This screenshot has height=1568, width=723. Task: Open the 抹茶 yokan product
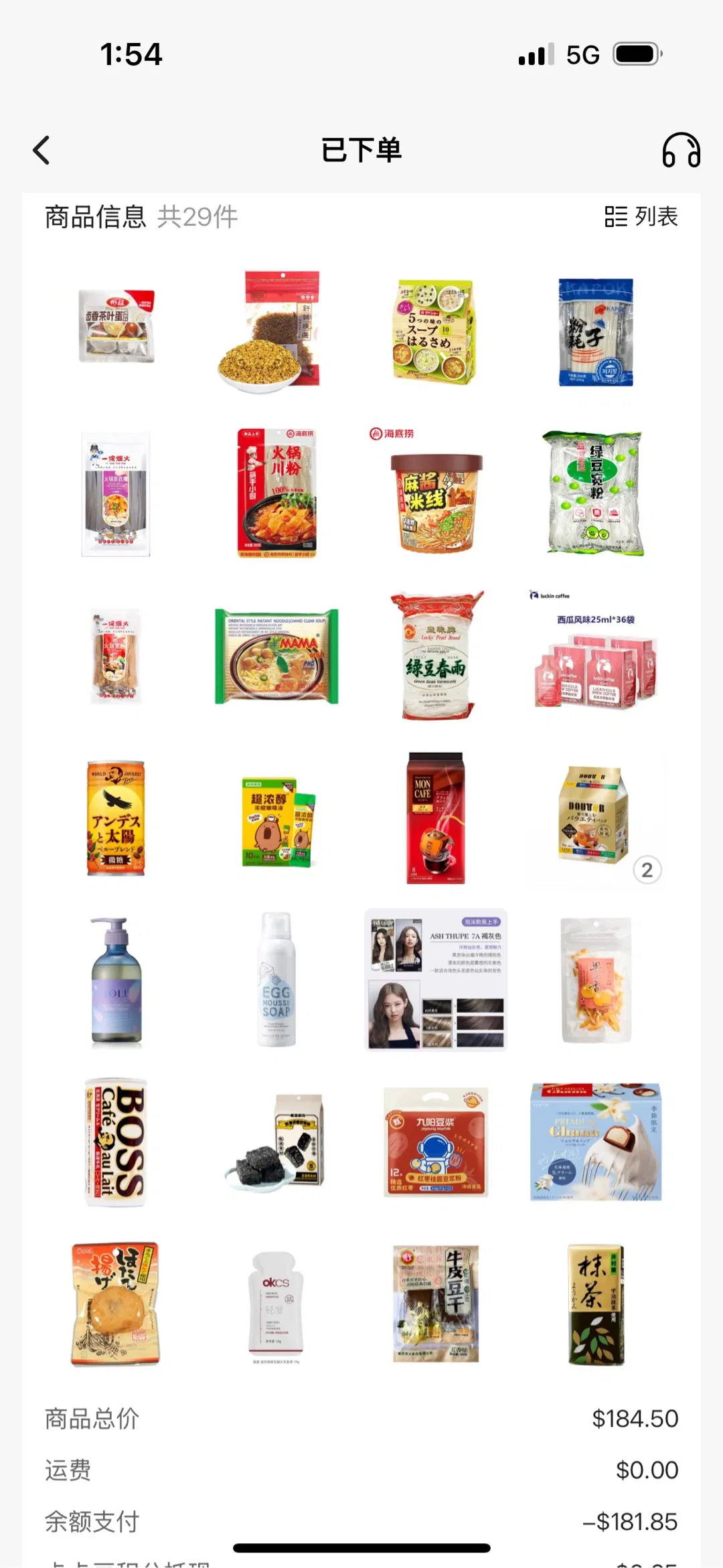(x=594, y=1304)
